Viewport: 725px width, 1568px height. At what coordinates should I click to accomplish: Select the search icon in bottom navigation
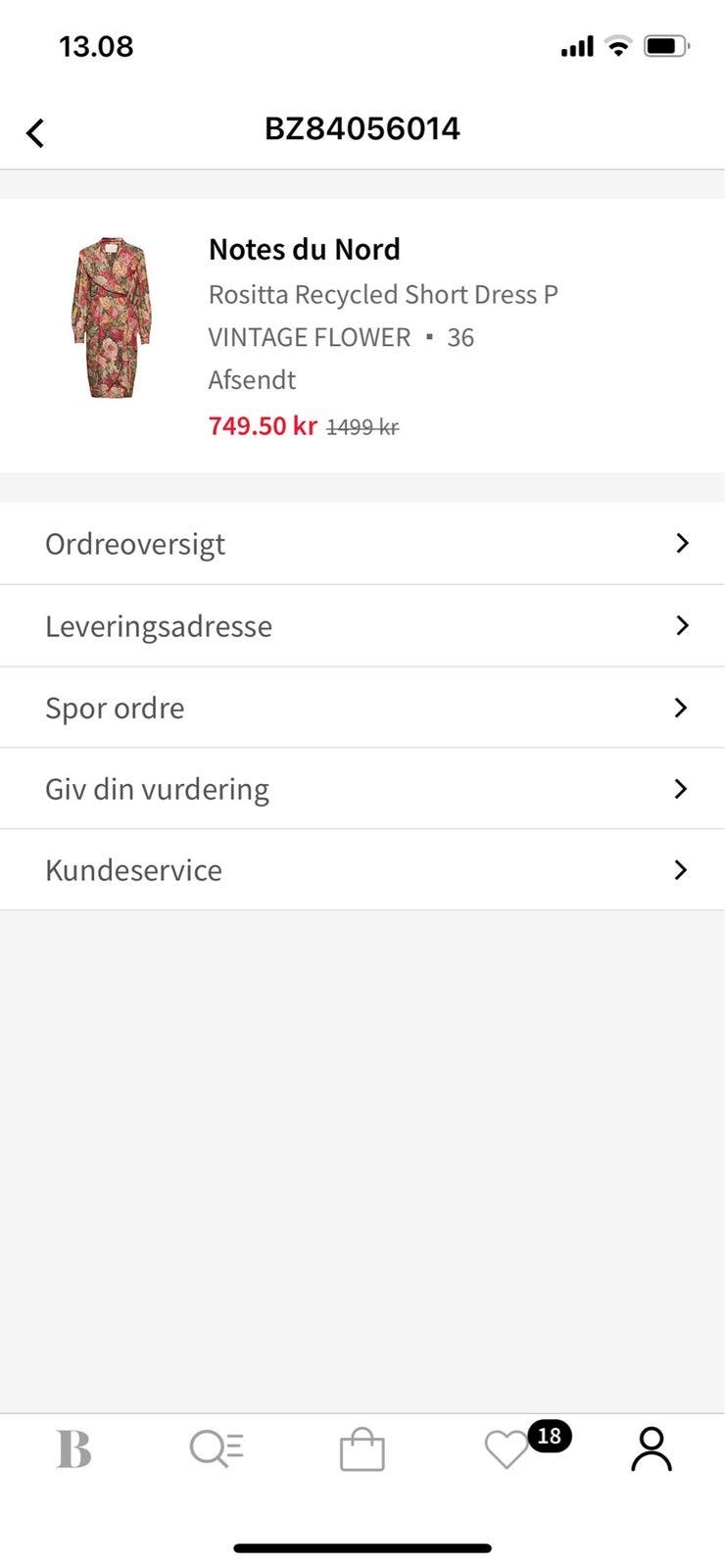click(217, 1450)
